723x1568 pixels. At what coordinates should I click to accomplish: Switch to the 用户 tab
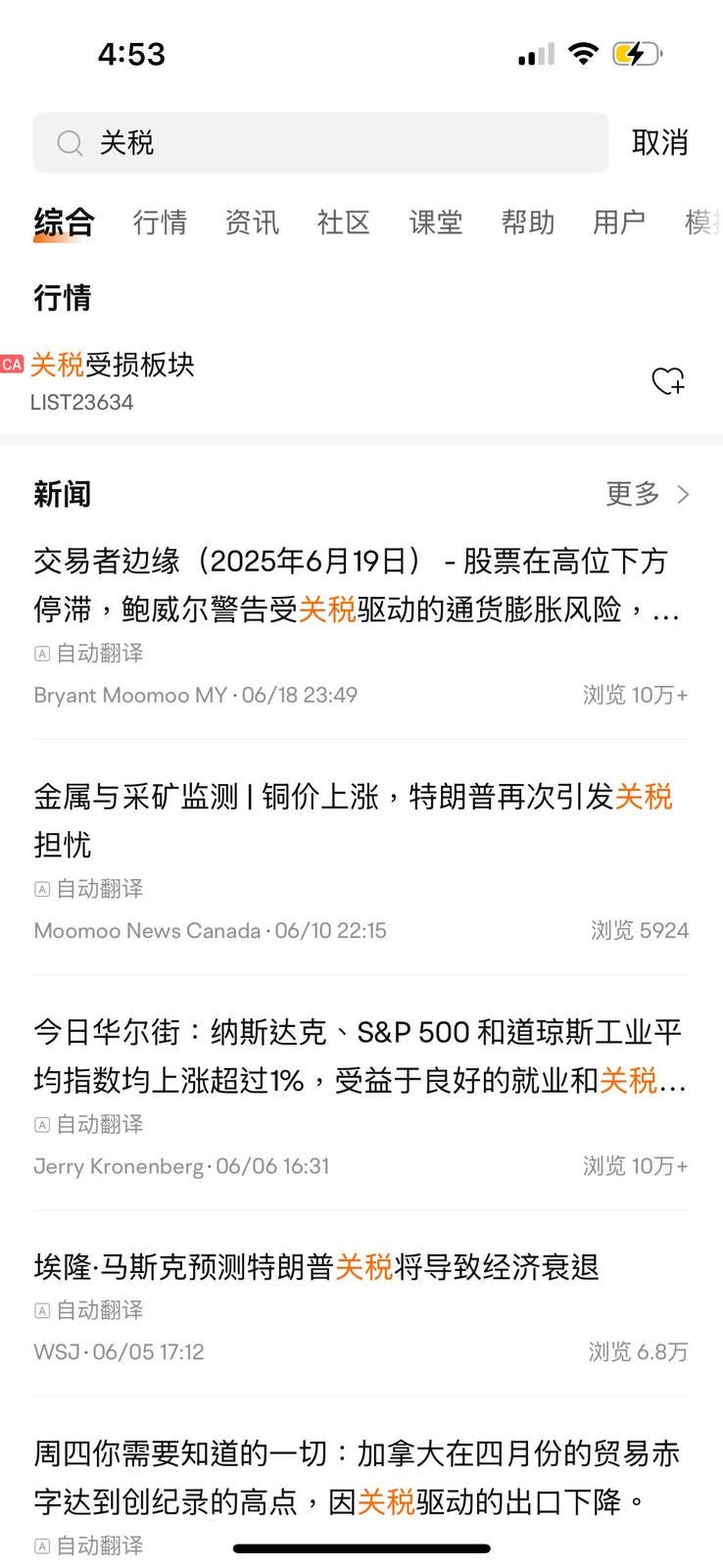click(619, 222)
